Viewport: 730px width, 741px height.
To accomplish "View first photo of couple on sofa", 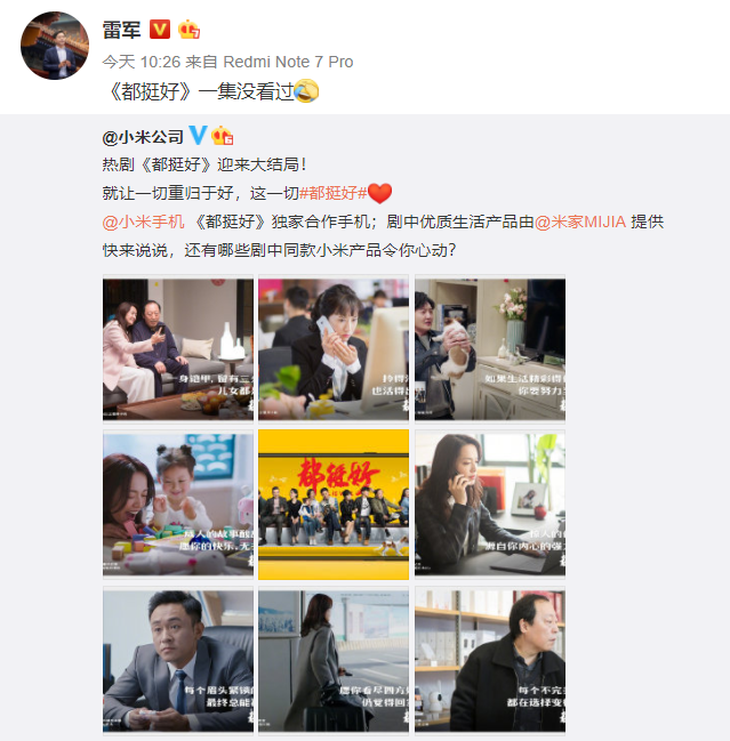I will click(x=178, y=348).
